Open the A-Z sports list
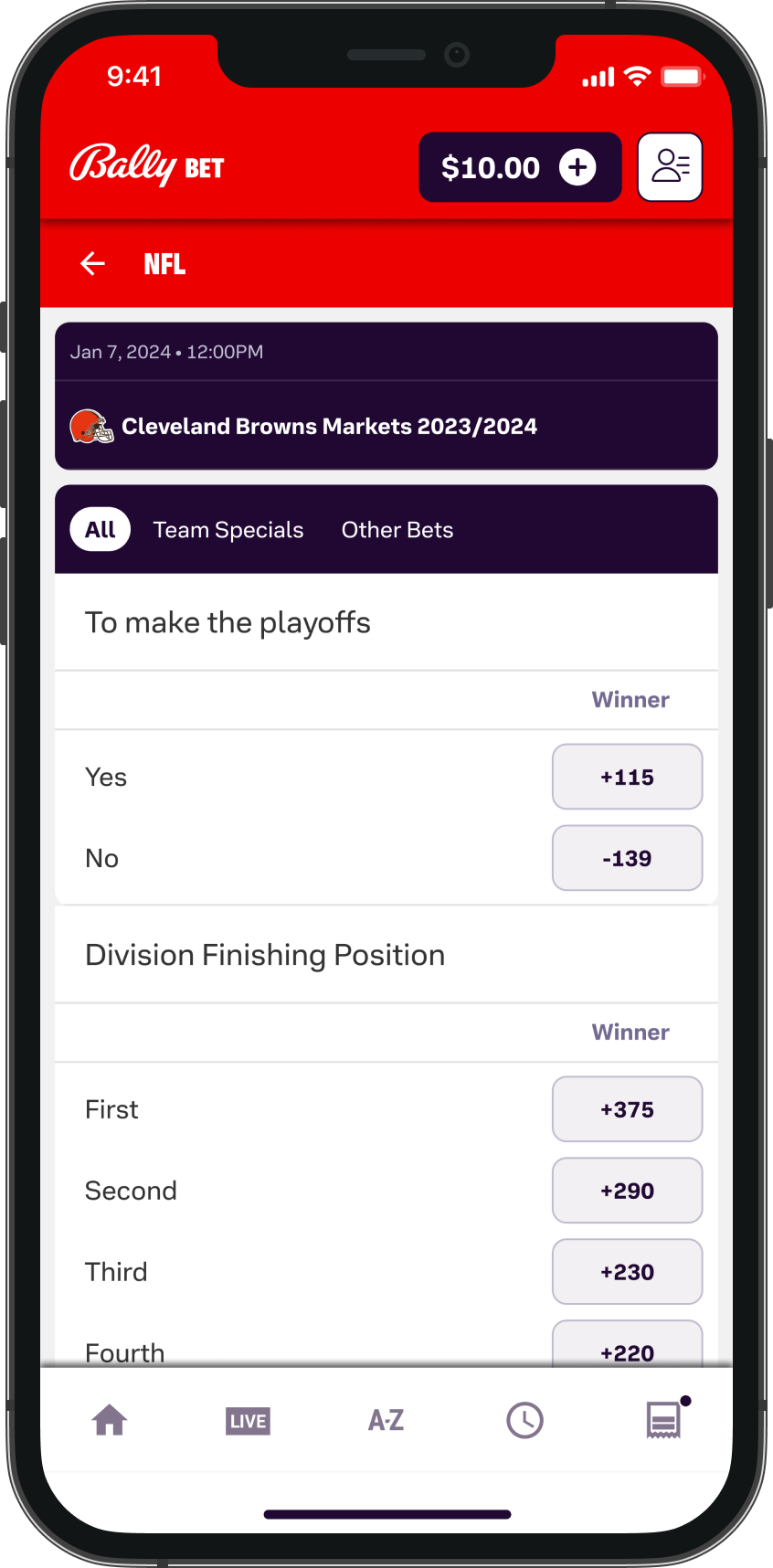The width and height of the screenshot is (773, 1568). coord(386,1421)
